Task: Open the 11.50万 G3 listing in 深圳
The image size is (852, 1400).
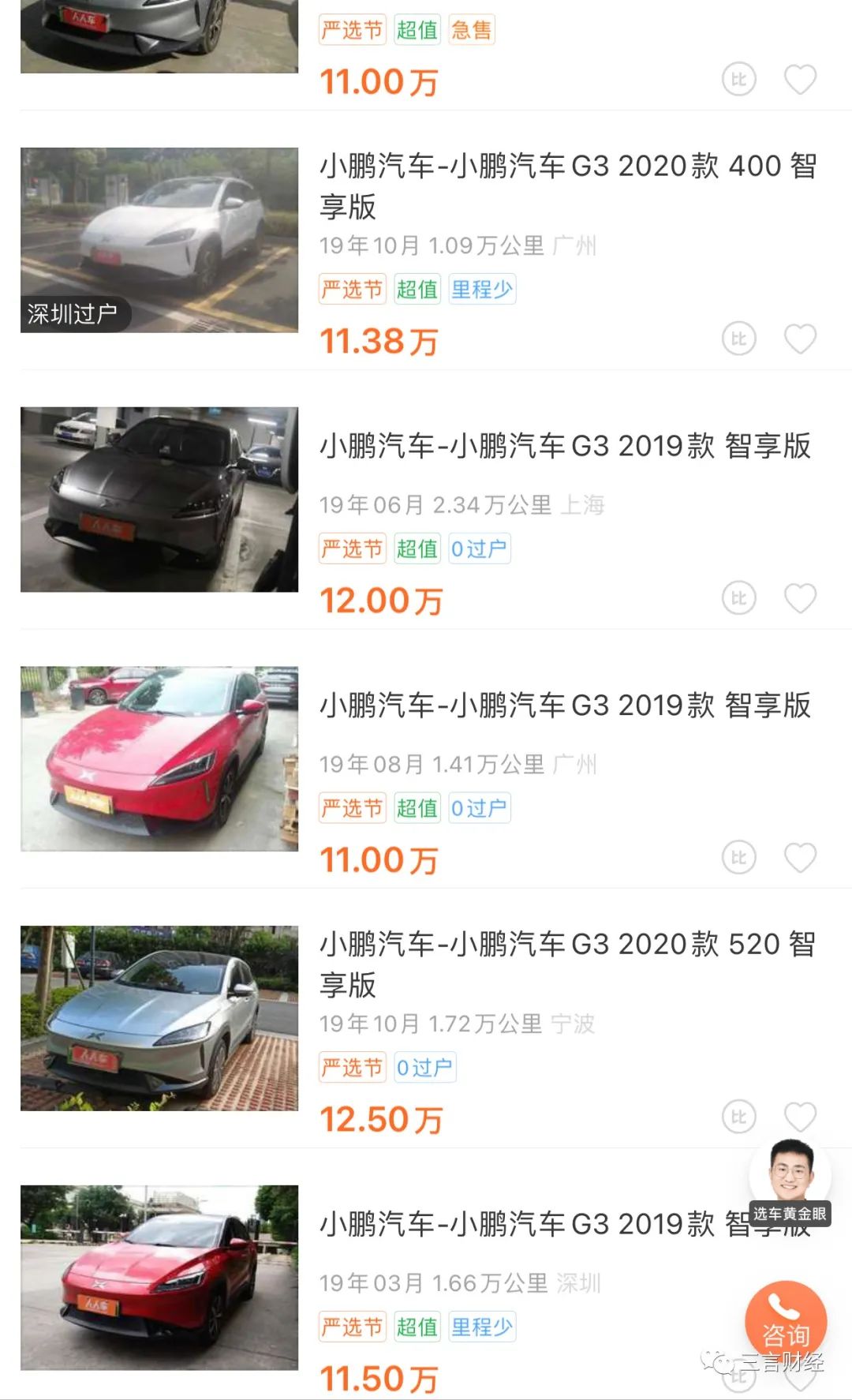Action: point(521,1225)
